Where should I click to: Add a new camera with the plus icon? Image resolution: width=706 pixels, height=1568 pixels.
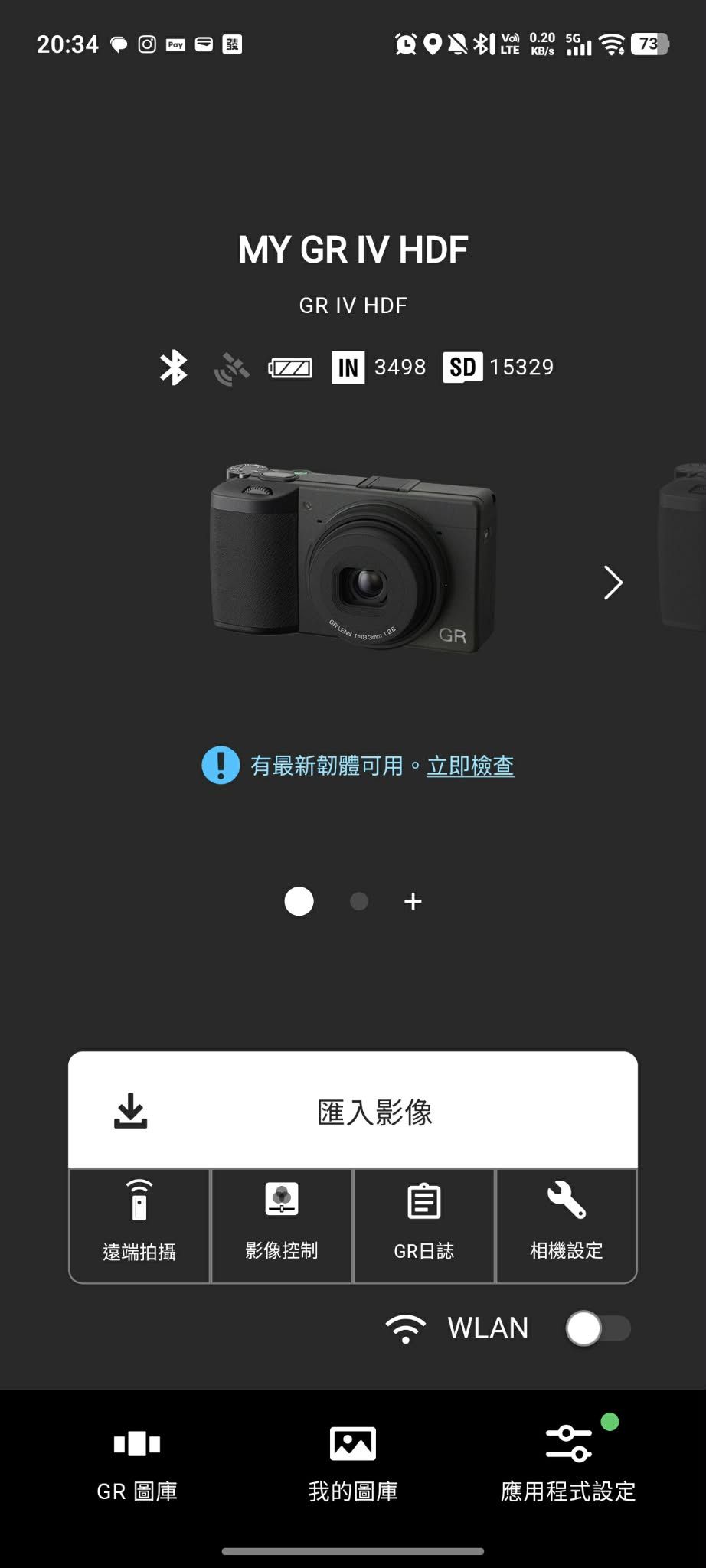pyautogui.click(x=413, y=902)
